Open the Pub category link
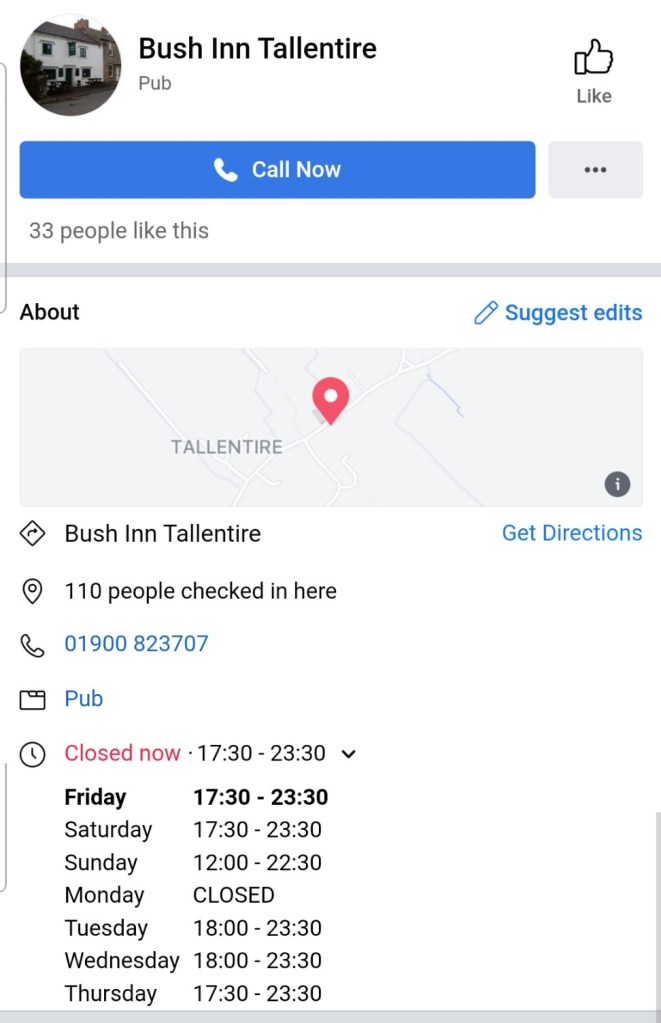Screen dimensions: 661x1023 tap(84, 699)
